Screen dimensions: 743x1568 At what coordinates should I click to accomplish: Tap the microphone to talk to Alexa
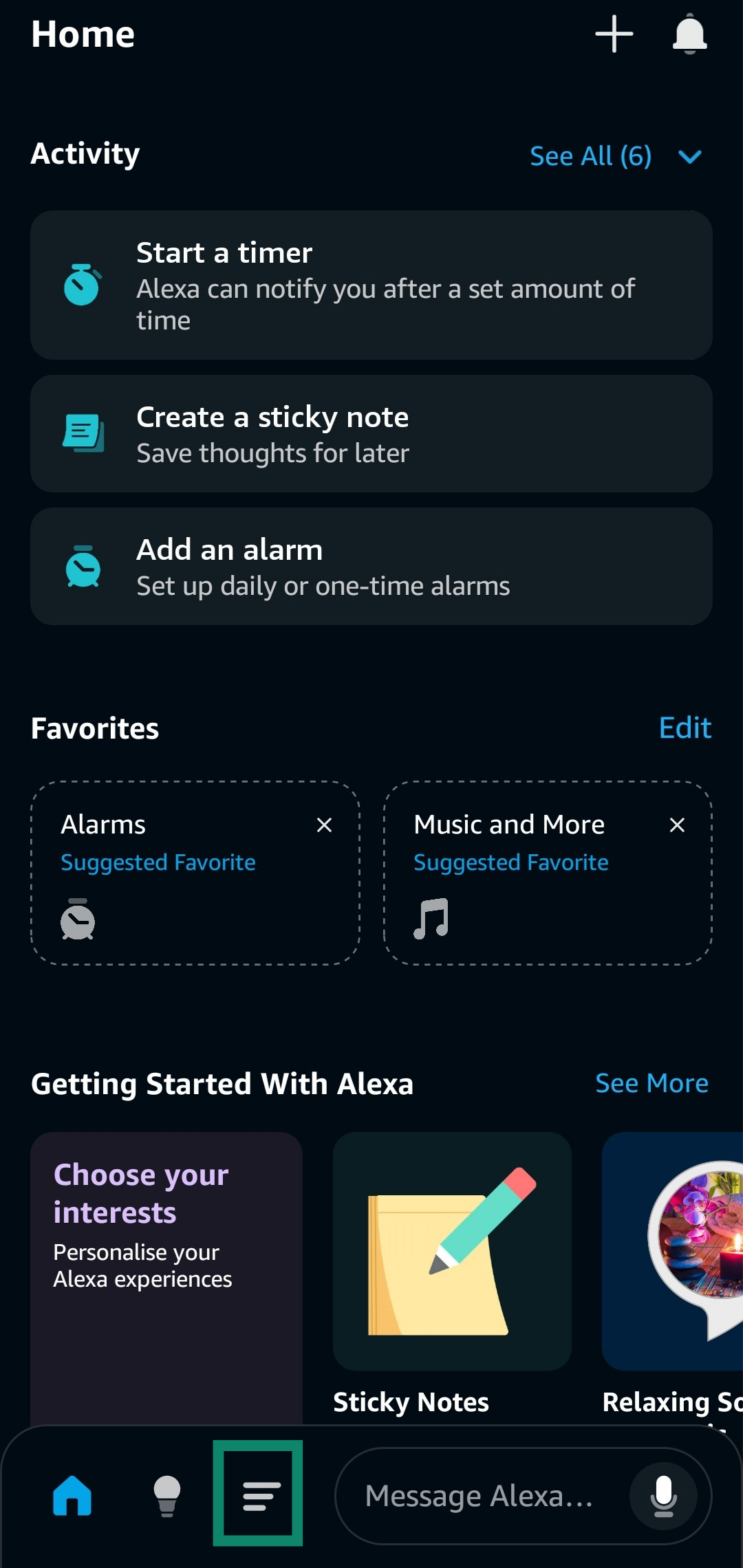coord(663,1494)
